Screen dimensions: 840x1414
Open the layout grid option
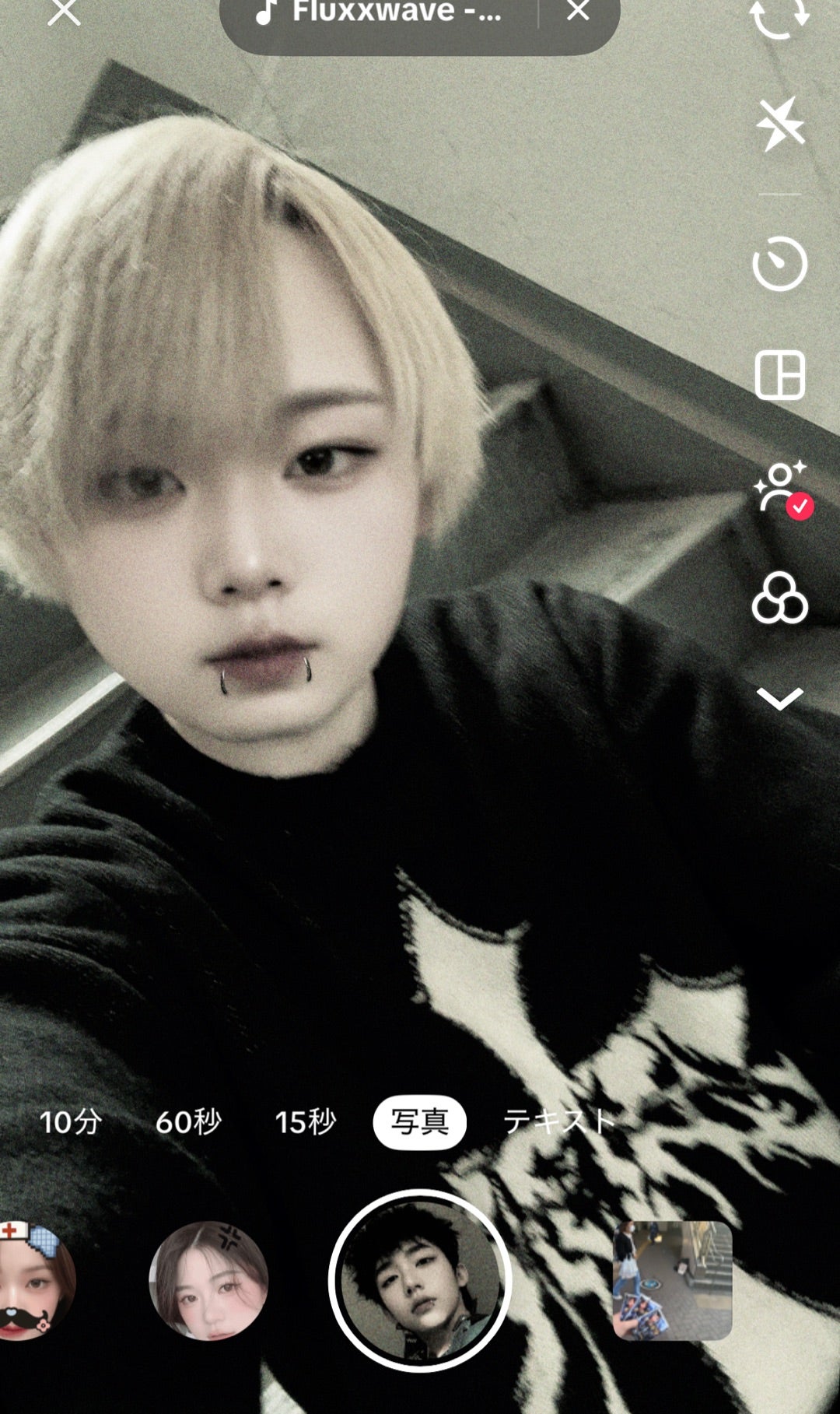point(779,375)
